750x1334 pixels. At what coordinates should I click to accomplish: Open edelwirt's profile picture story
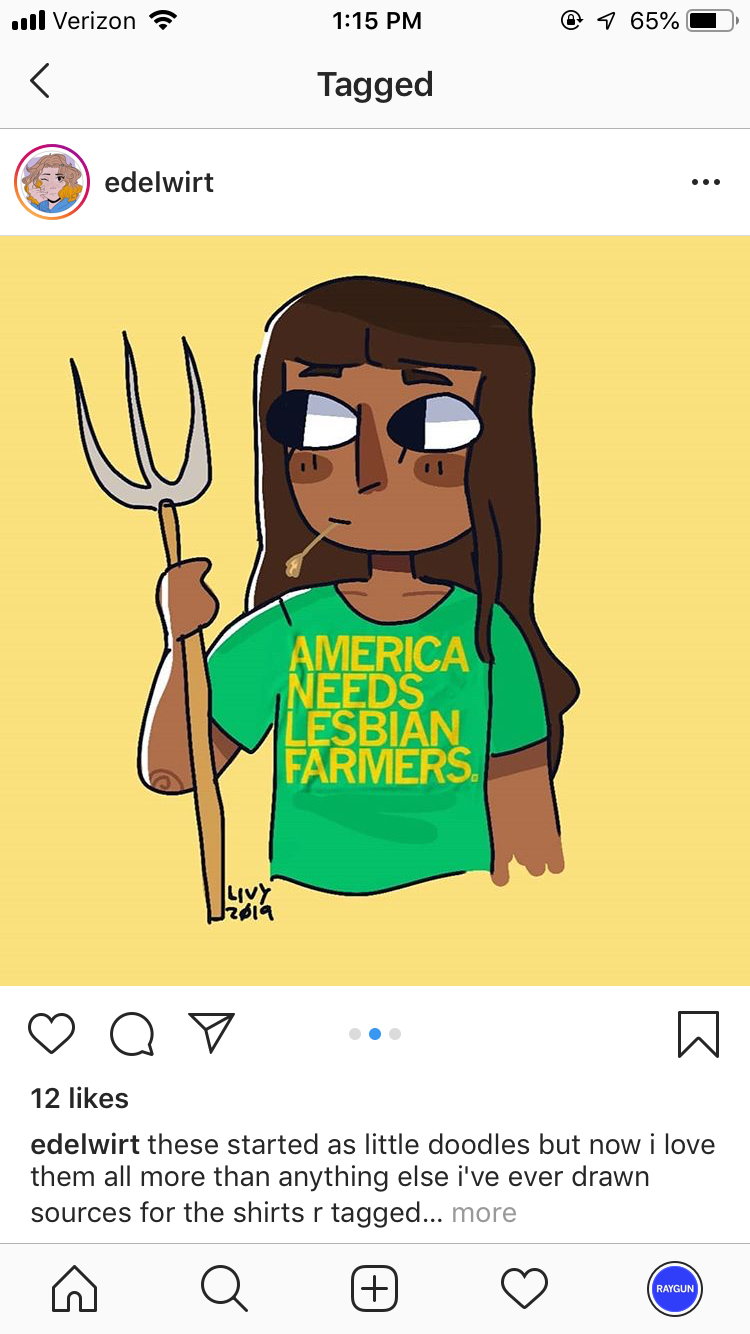pyautogui.click(x=52, y=182)
